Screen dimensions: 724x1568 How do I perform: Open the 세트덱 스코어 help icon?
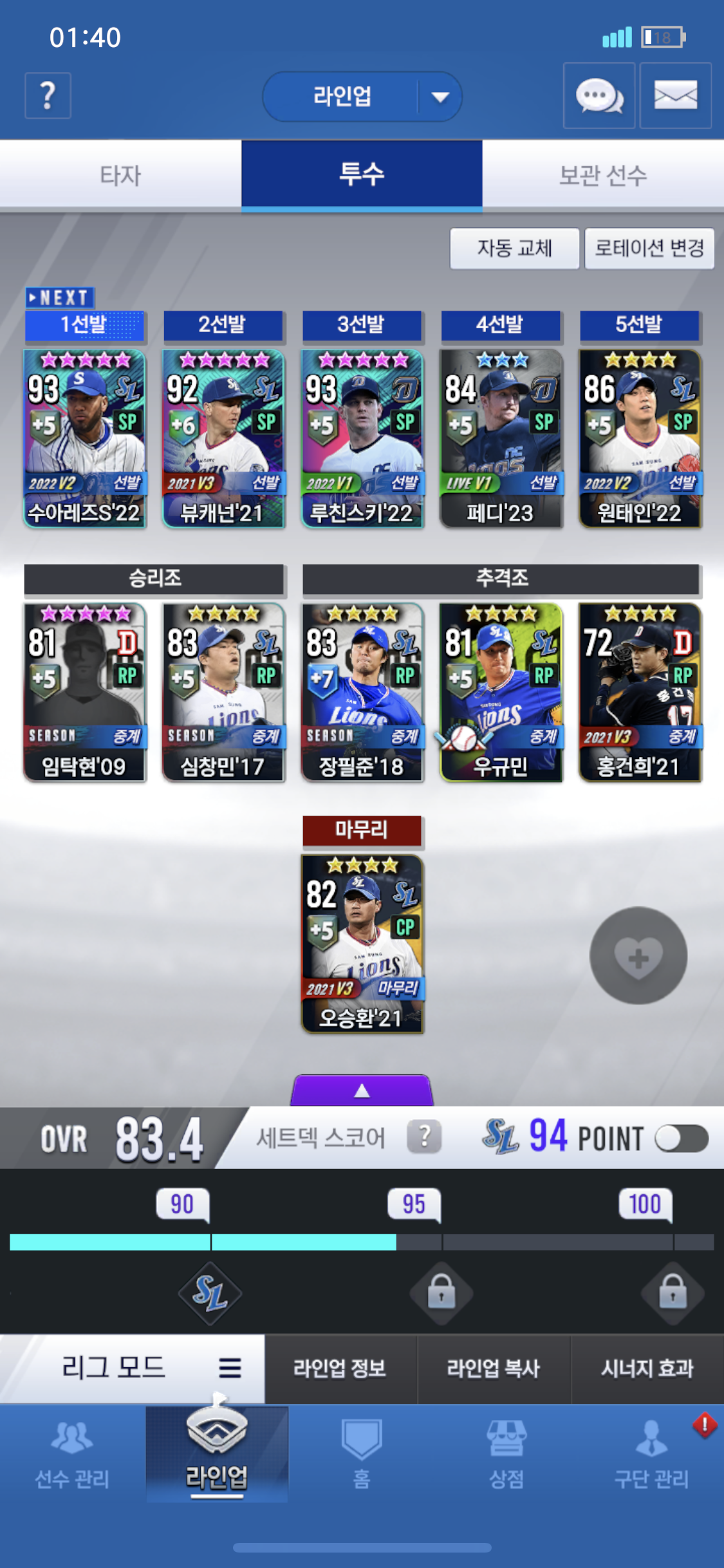coord(424,1137)
